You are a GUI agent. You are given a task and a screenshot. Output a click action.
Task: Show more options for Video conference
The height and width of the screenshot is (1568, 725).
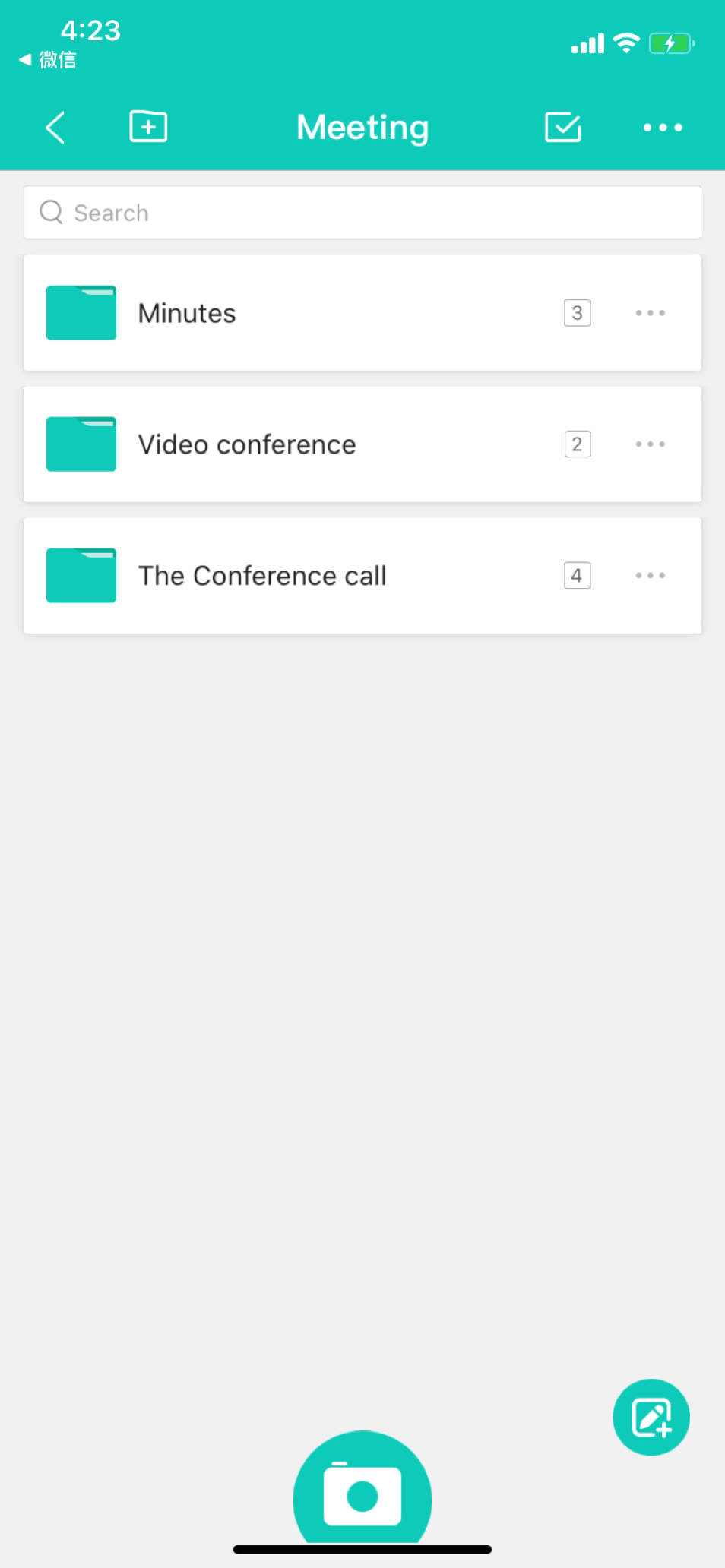pyautogui.click(x=650, y=444)
